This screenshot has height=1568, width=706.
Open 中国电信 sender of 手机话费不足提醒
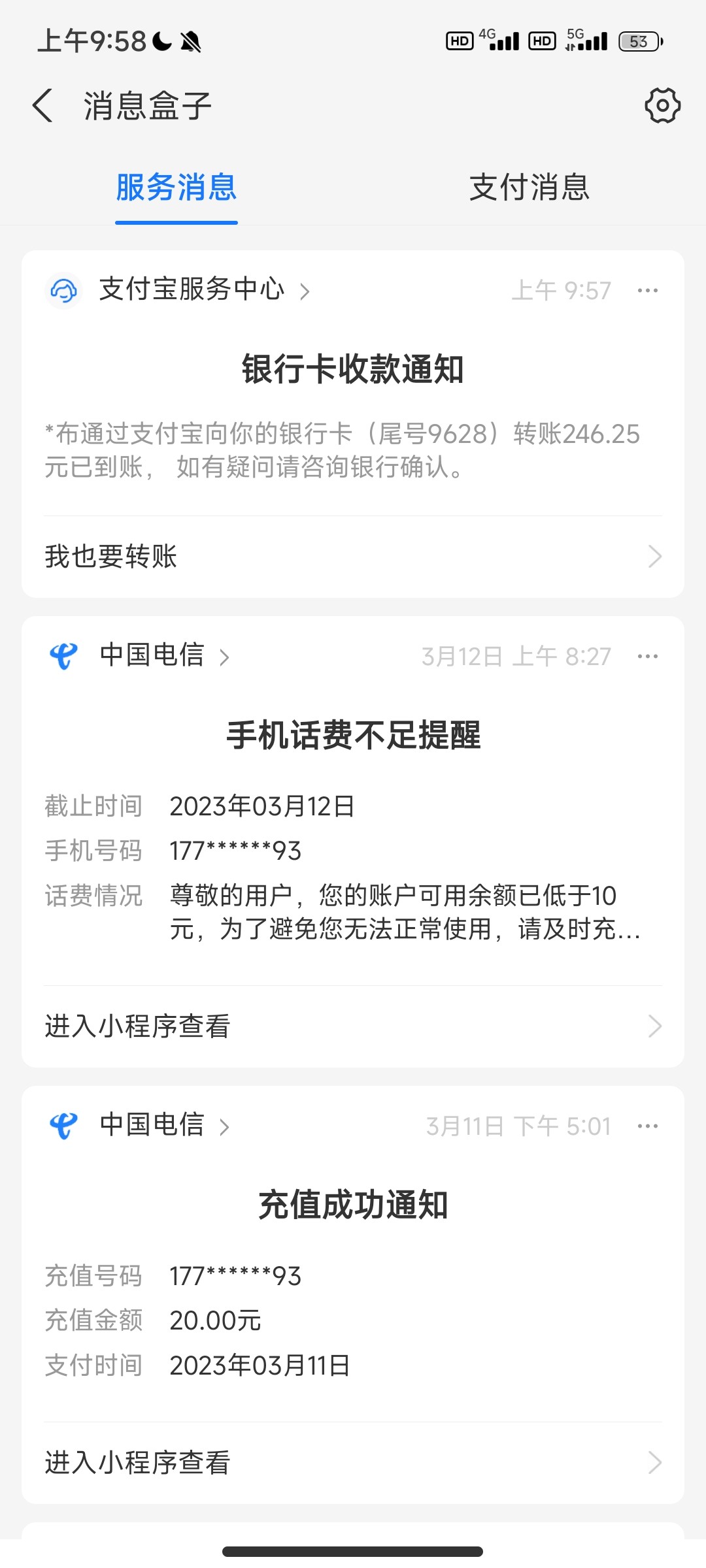pos(152,656)
